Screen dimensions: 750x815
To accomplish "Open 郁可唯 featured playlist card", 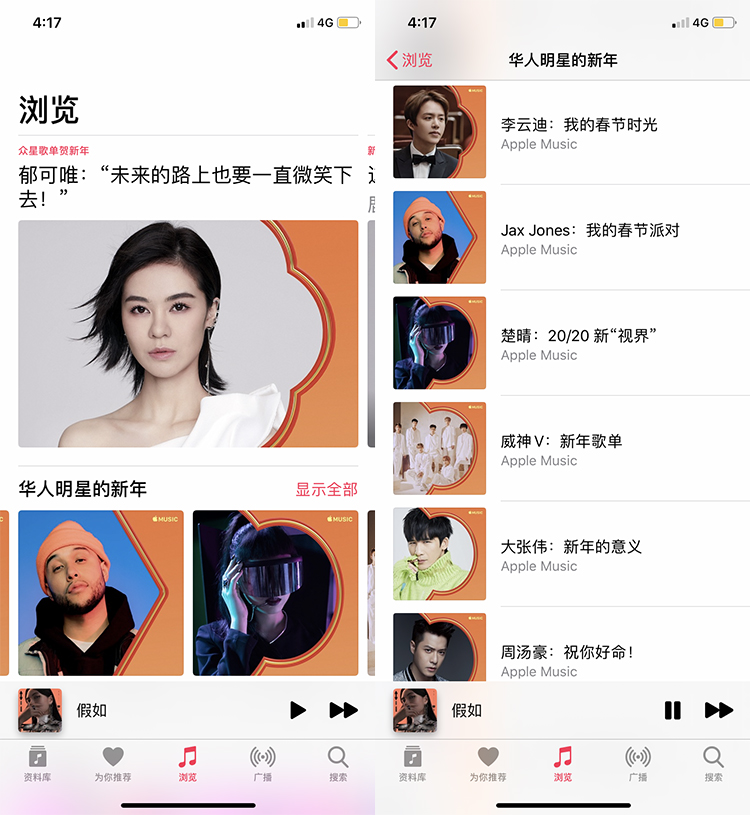I will [x=188, y=333].
